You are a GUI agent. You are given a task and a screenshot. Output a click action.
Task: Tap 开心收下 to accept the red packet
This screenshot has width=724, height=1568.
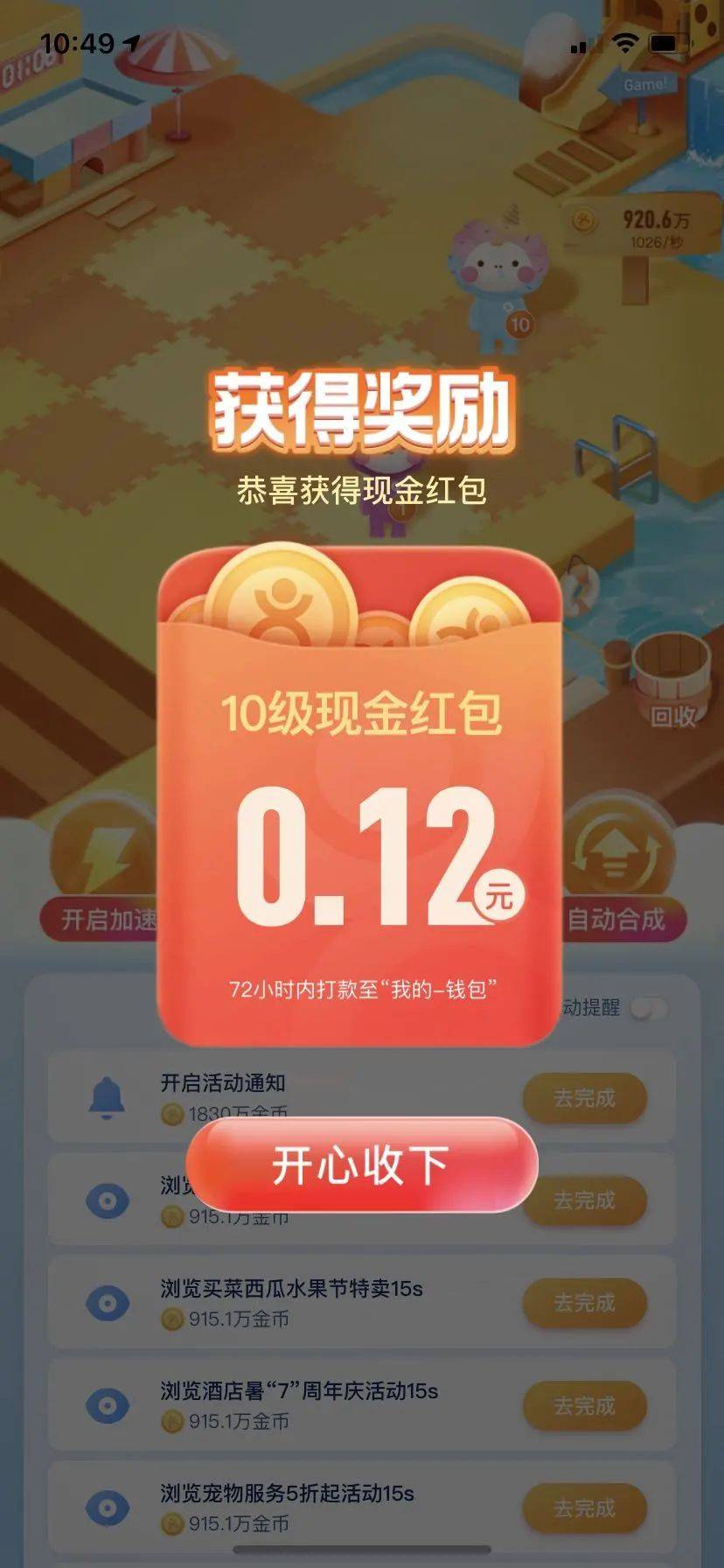(x=361, y=1165)
